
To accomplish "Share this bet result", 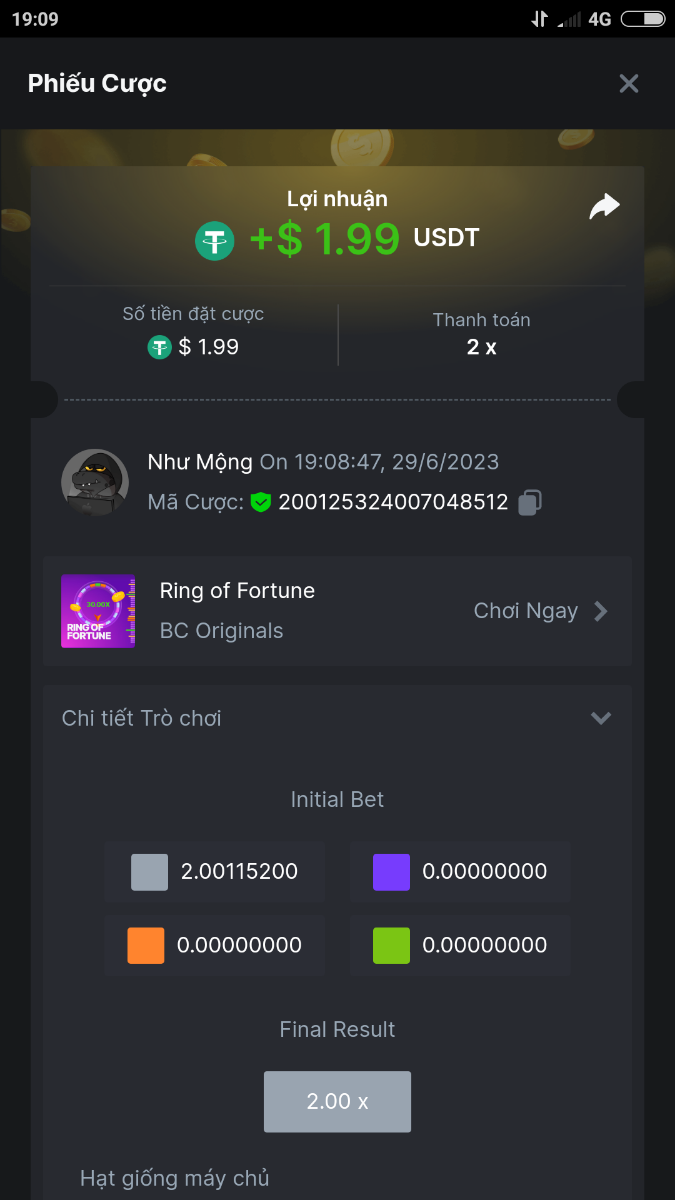I will [604, 207].
